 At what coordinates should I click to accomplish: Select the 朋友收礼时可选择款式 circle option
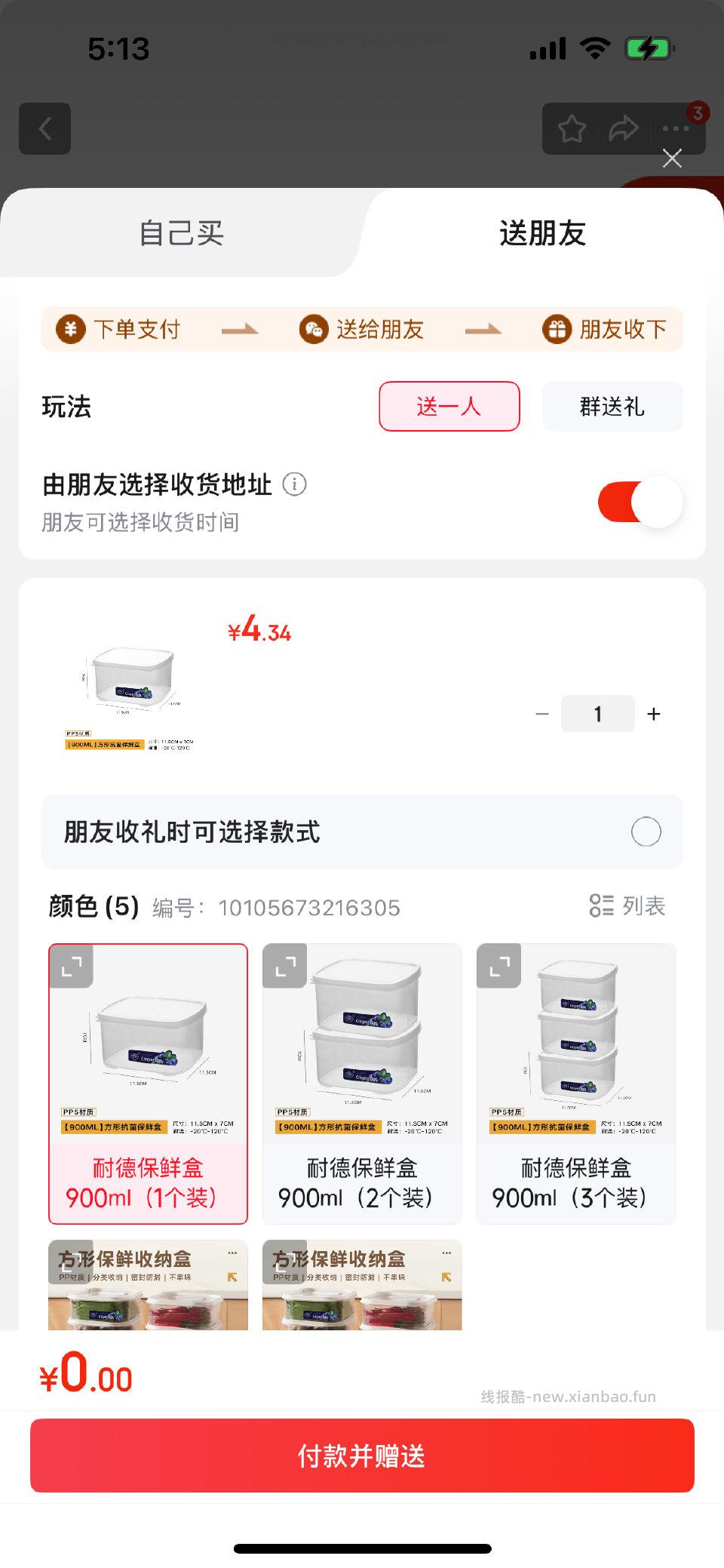(646, 832)
